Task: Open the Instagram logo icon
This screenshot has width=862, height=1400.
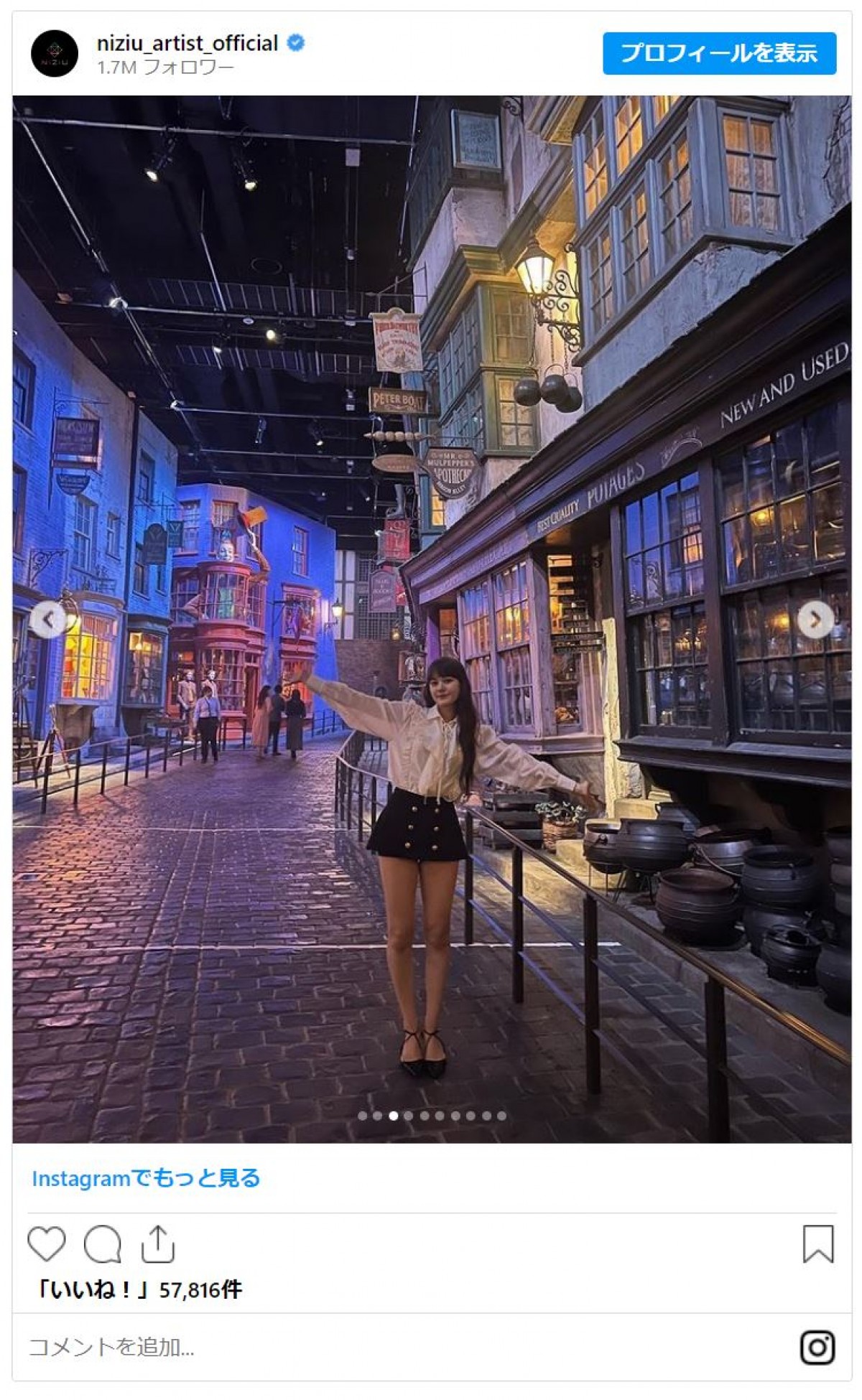Action: pyautogui.click(x=817, y=1347)
